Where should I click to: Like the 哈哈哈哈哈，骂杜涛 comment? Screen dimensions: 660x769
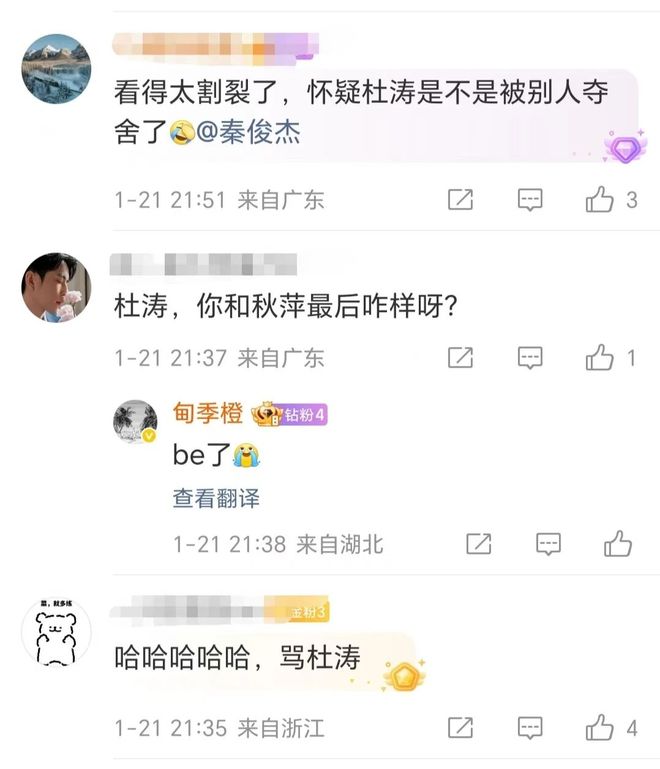[x=600, y=728]
